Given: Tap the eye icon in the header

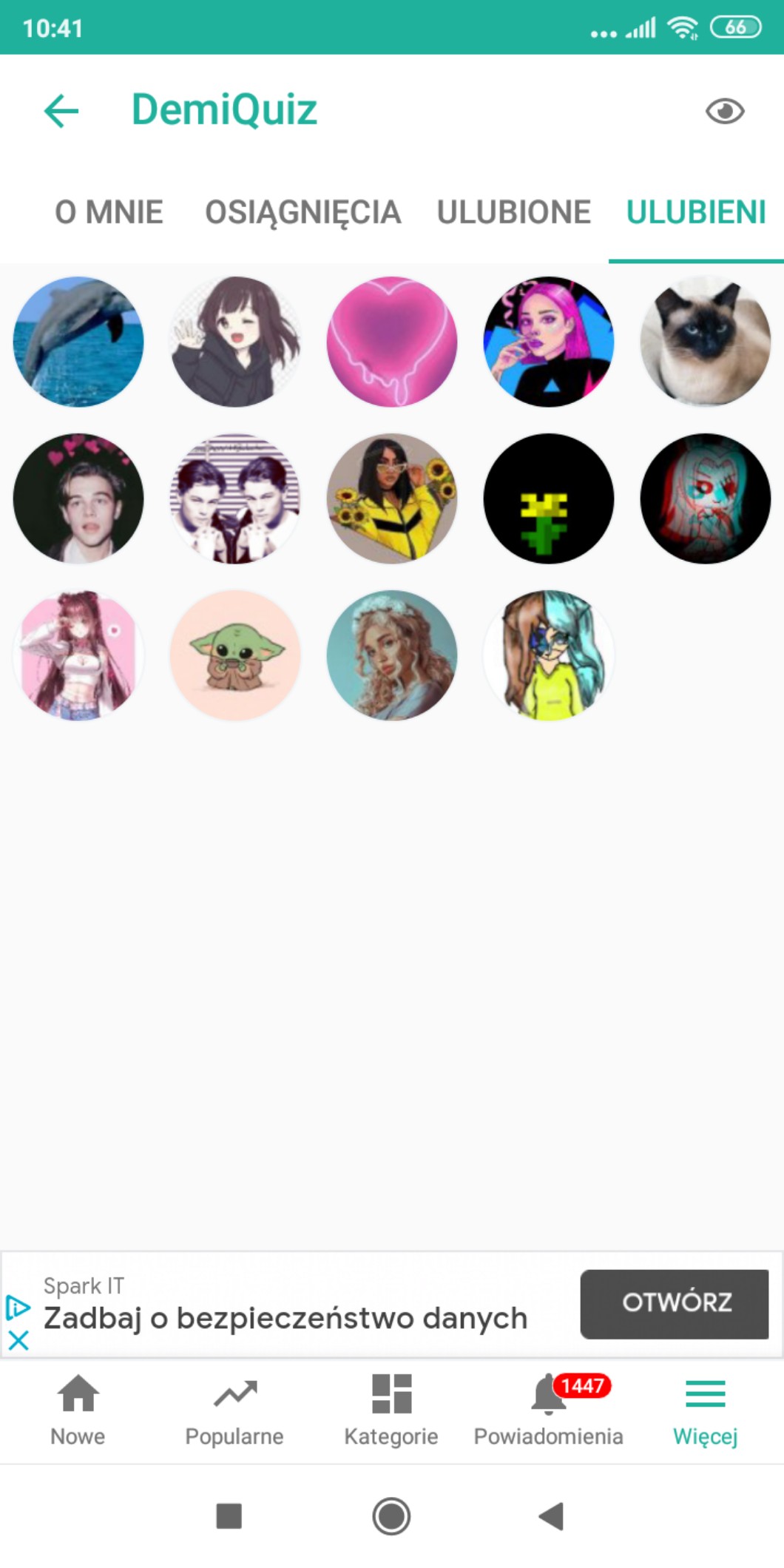Looking at the screenshot, I should click(x=724, y=111).
